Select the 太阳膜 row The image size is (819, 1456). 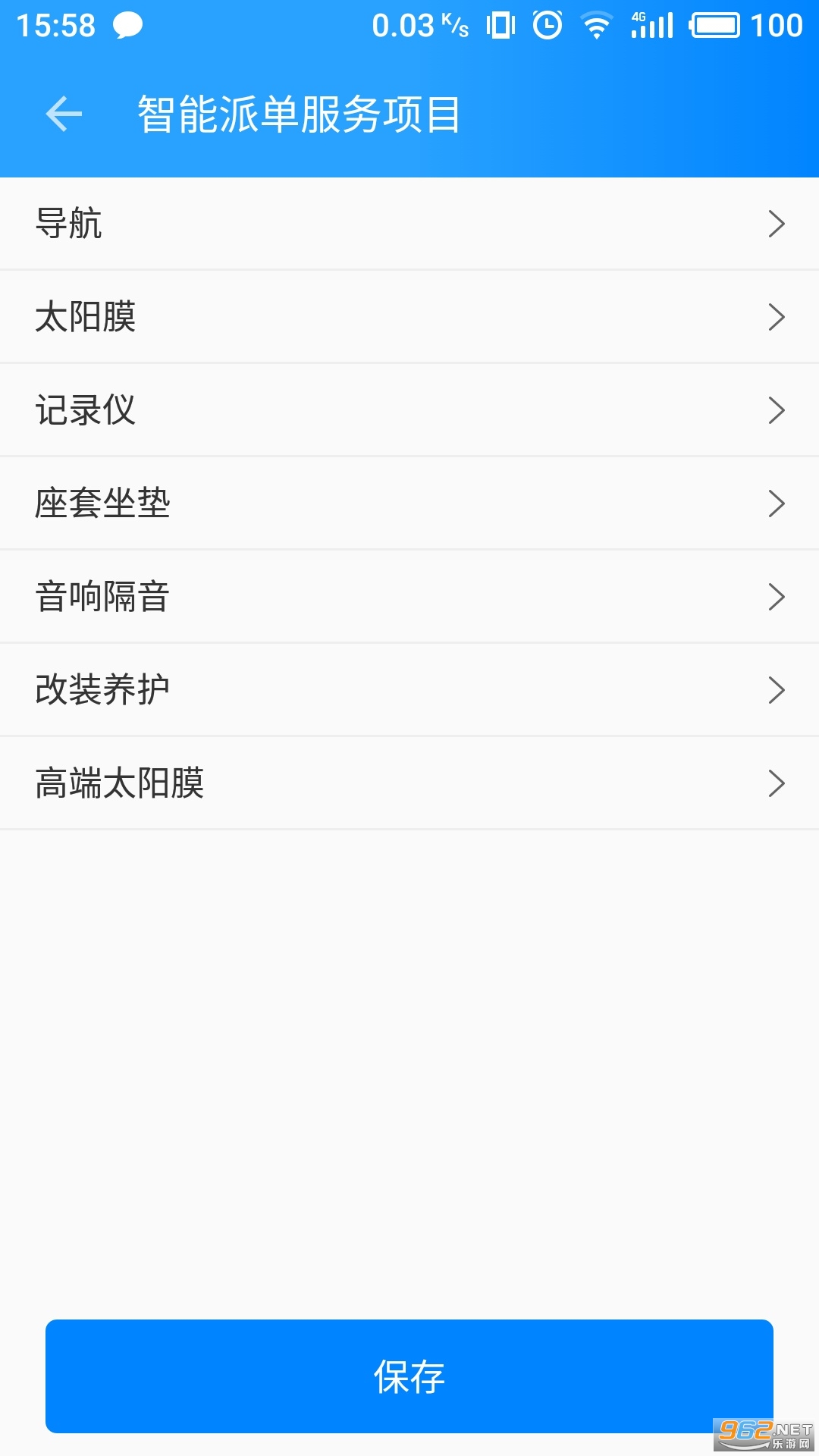pos(409,317)
